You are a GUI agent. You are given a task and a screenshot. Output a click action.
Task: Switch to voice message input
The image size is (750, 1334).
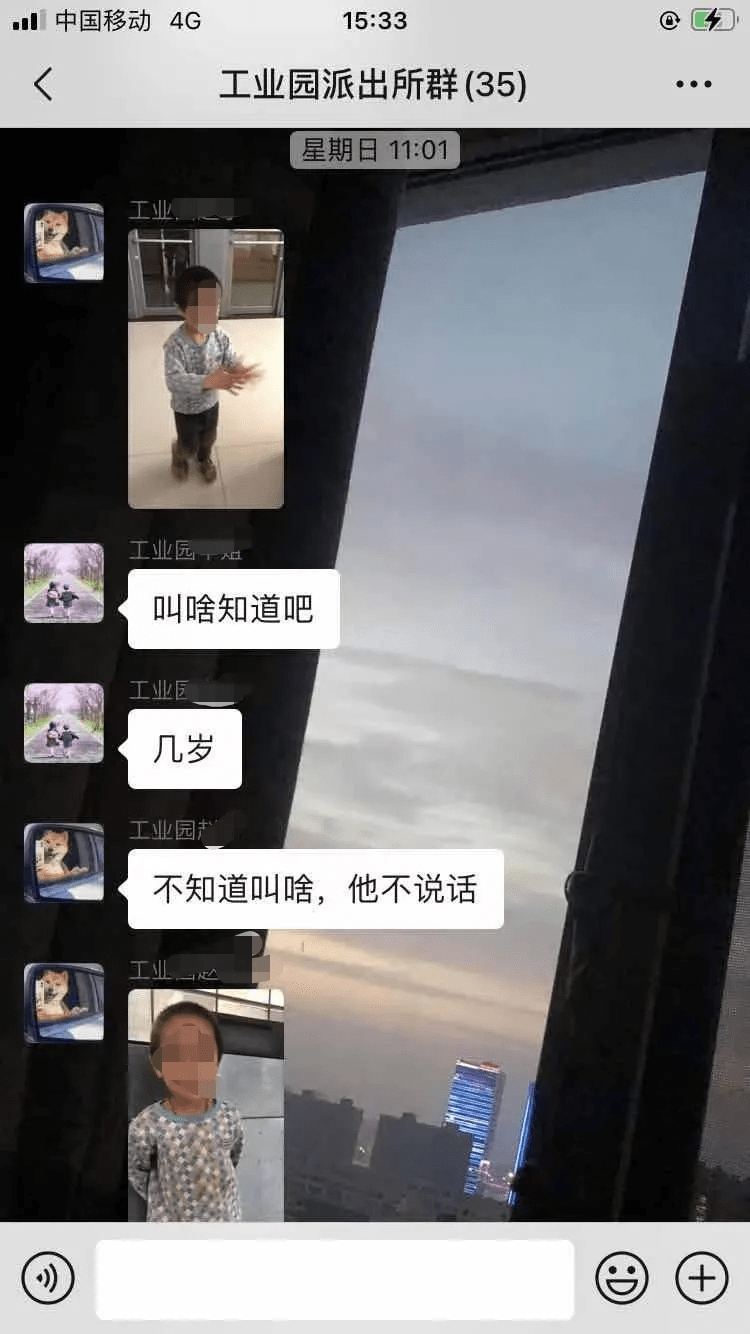[48, 1278]
